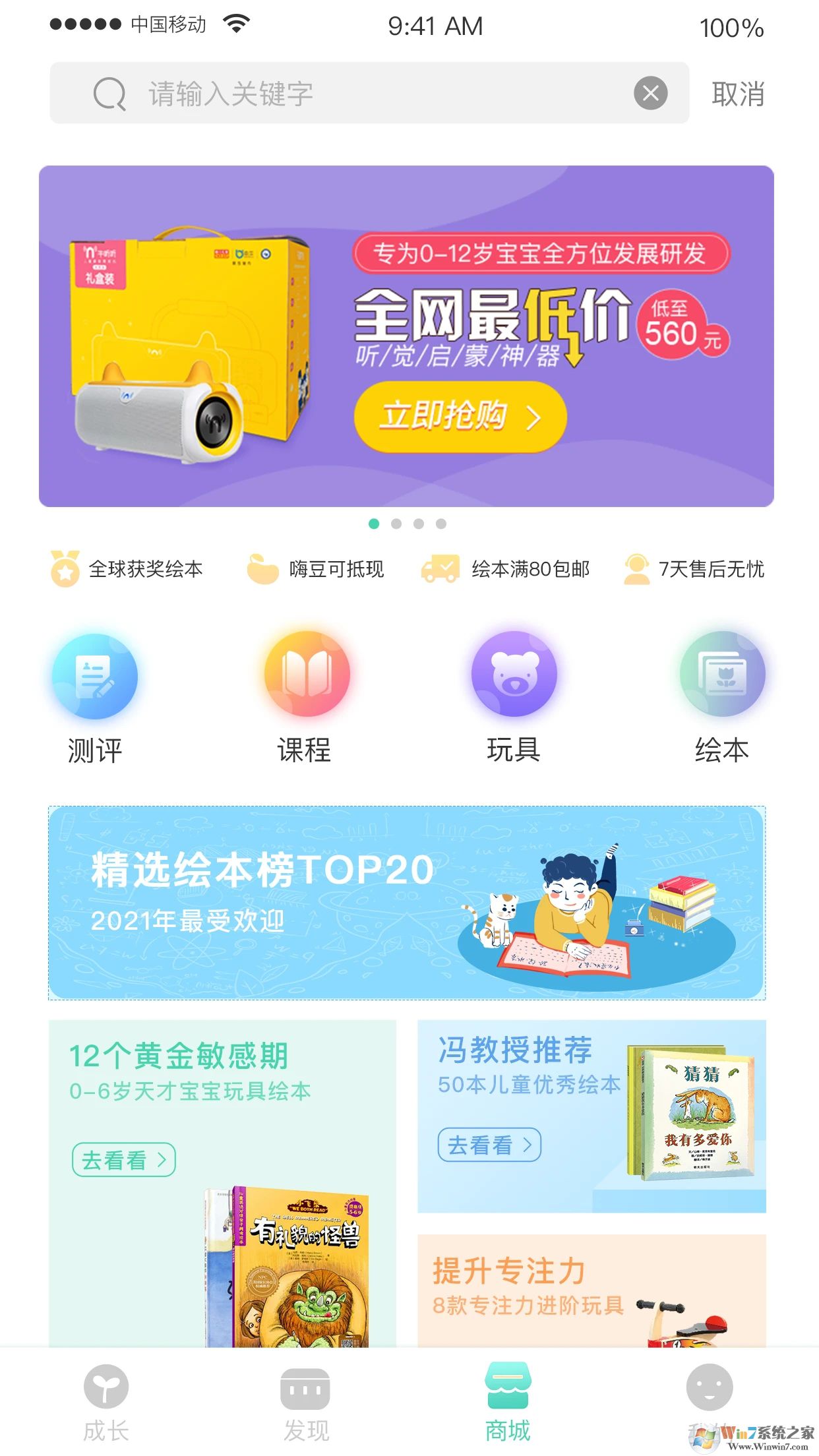Select the second carousel indicator dot
This screenshot has width=819, height=1456.
(396, 524)
